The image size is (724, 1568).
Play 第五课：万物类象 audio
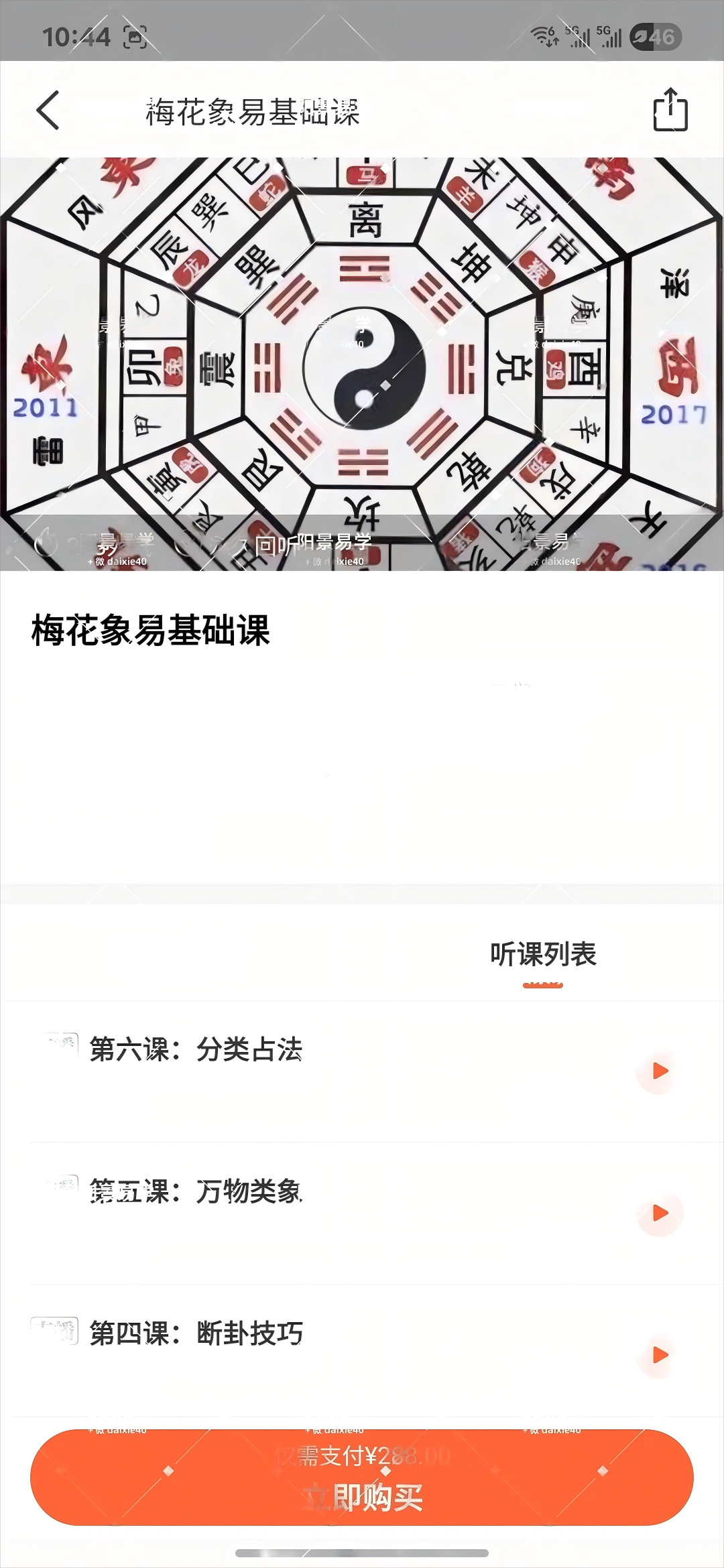click(x=660, y=1213)
